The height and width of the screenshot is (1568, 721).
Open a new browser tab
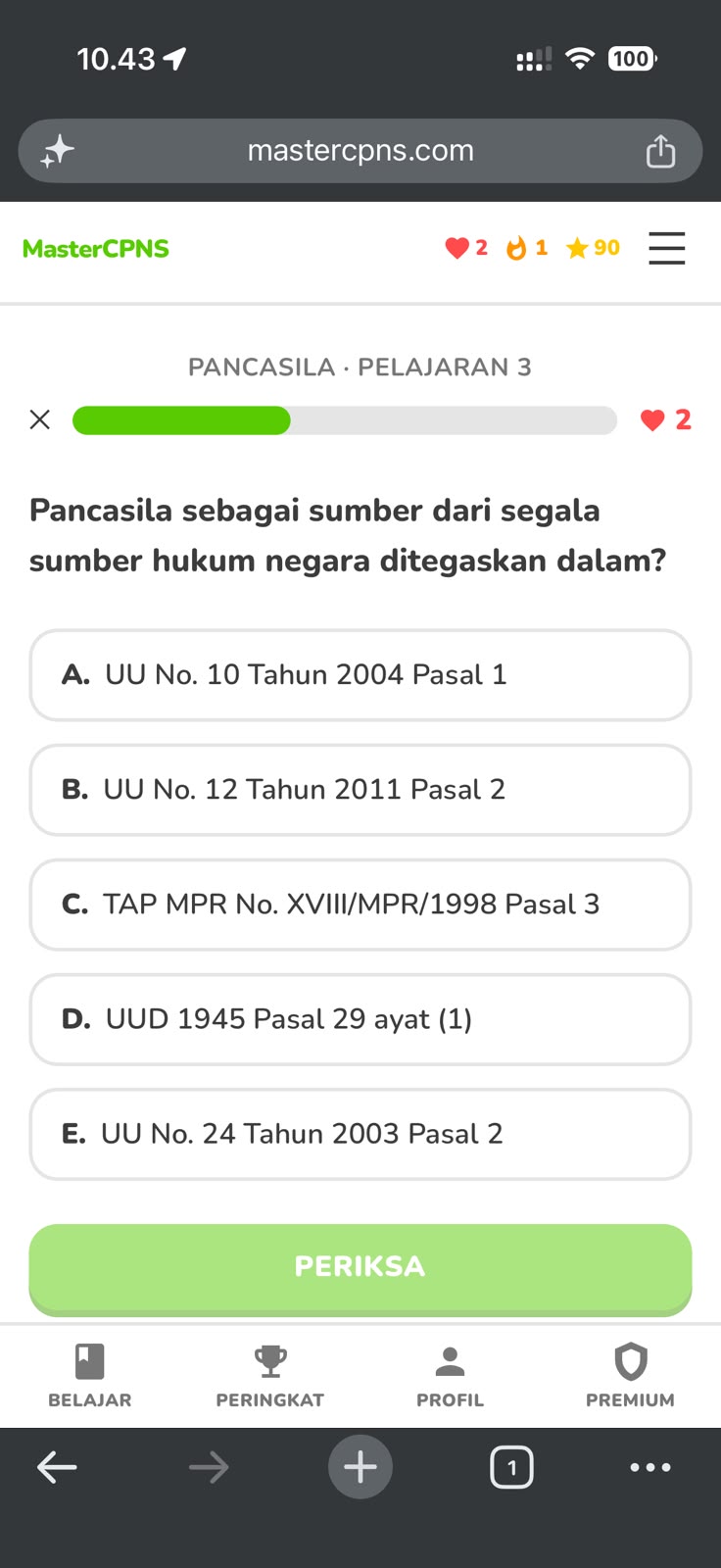tap(360, 1467)
